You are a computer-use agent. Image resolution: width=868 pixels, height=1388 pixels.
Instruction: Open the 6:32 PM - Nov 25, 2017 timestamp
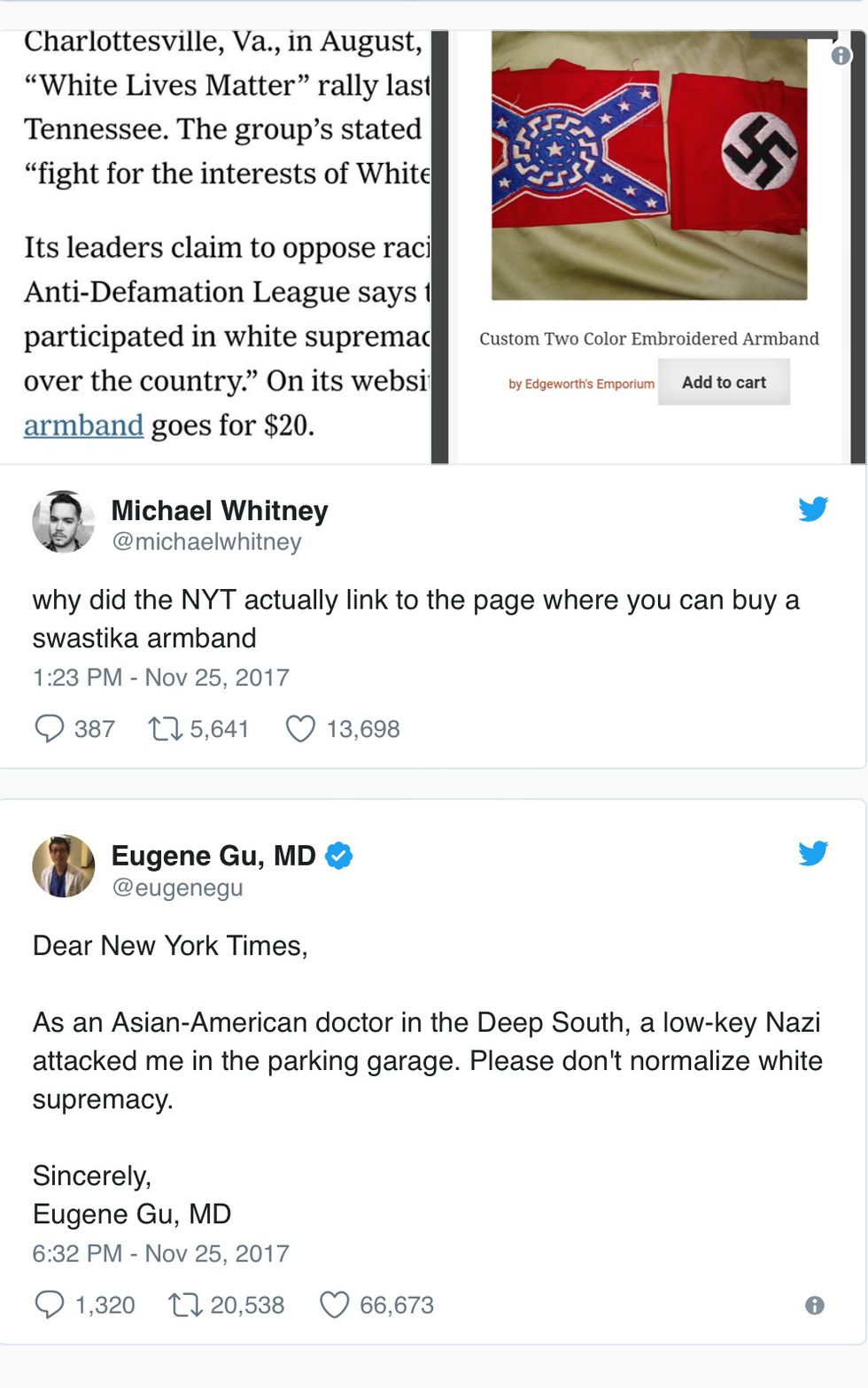[160, 1253]
